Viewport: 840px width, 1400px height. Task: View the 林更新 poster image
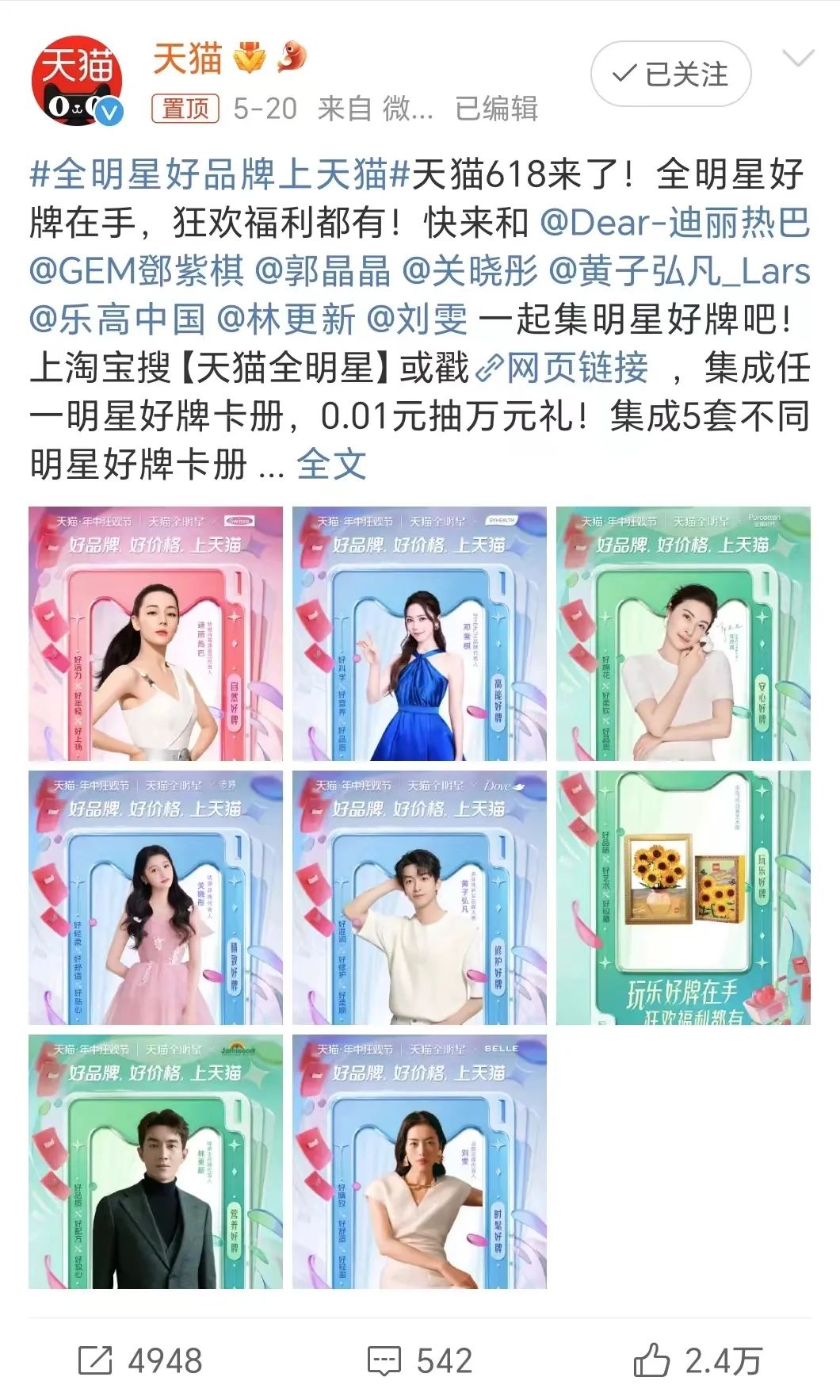(x=155, y=1161)
